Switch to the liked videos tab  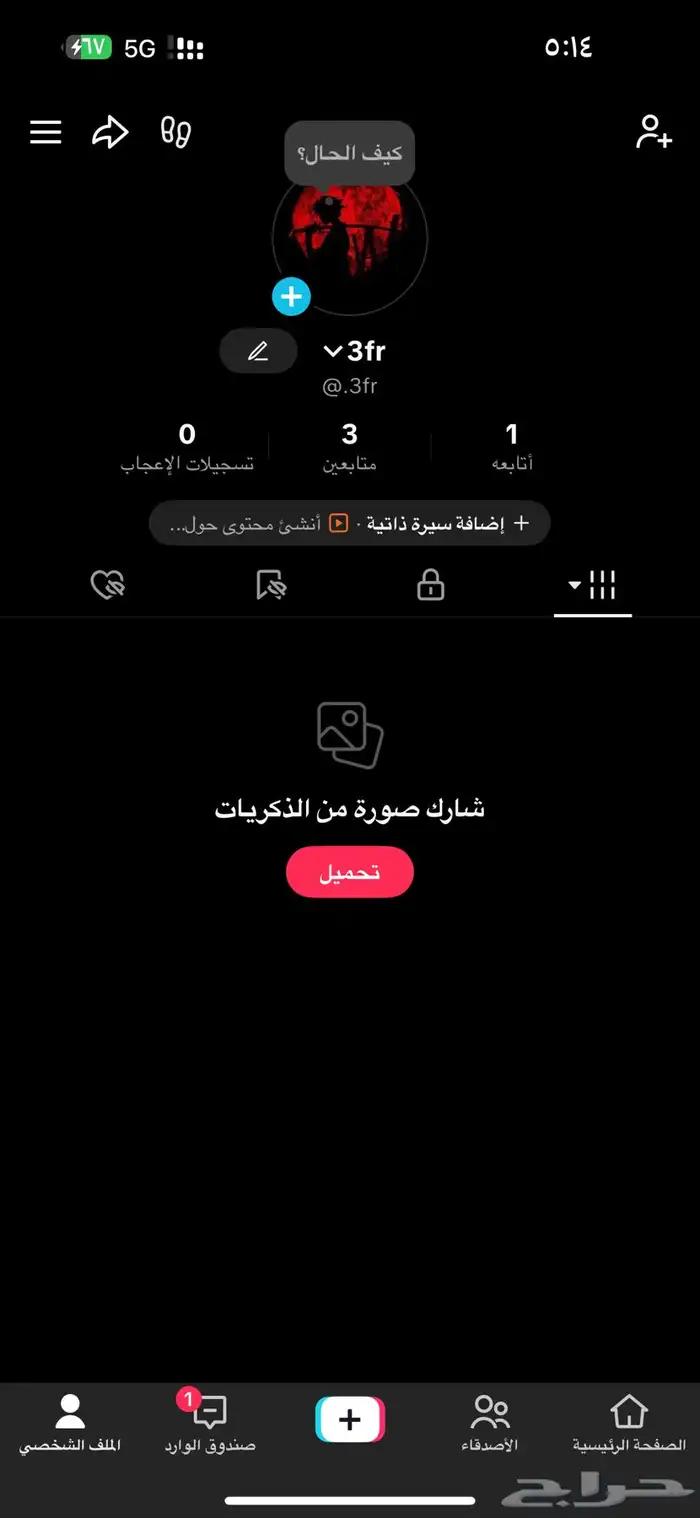[107, 586]
